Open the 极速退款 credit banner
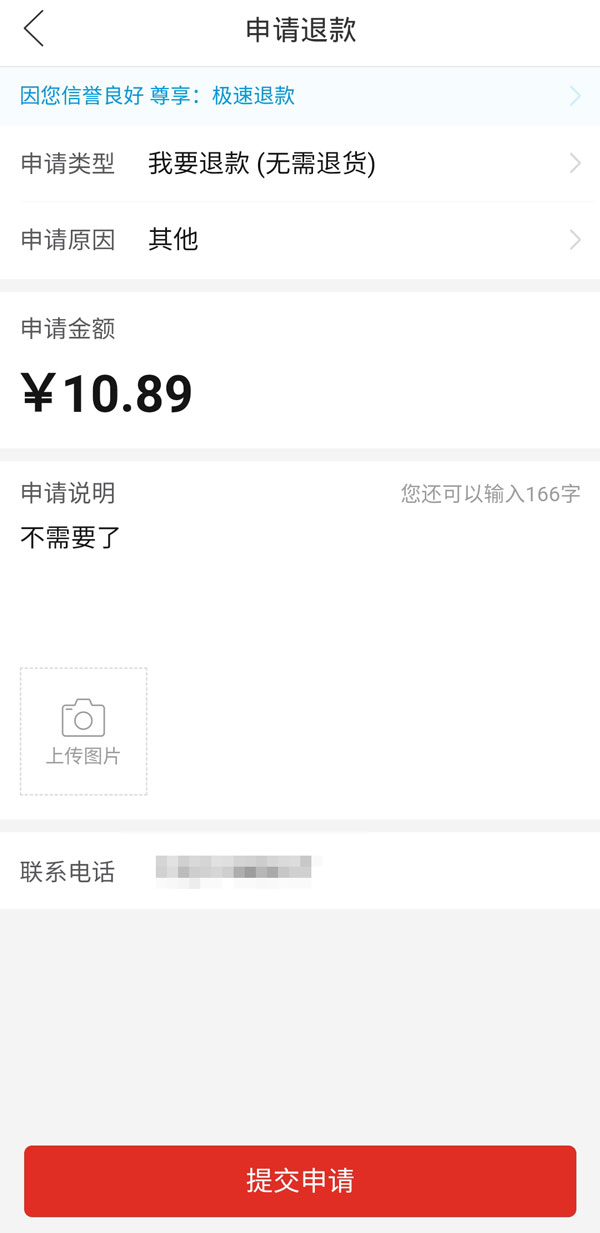This screenshot has width=600, height=1233. click(300, 96)
